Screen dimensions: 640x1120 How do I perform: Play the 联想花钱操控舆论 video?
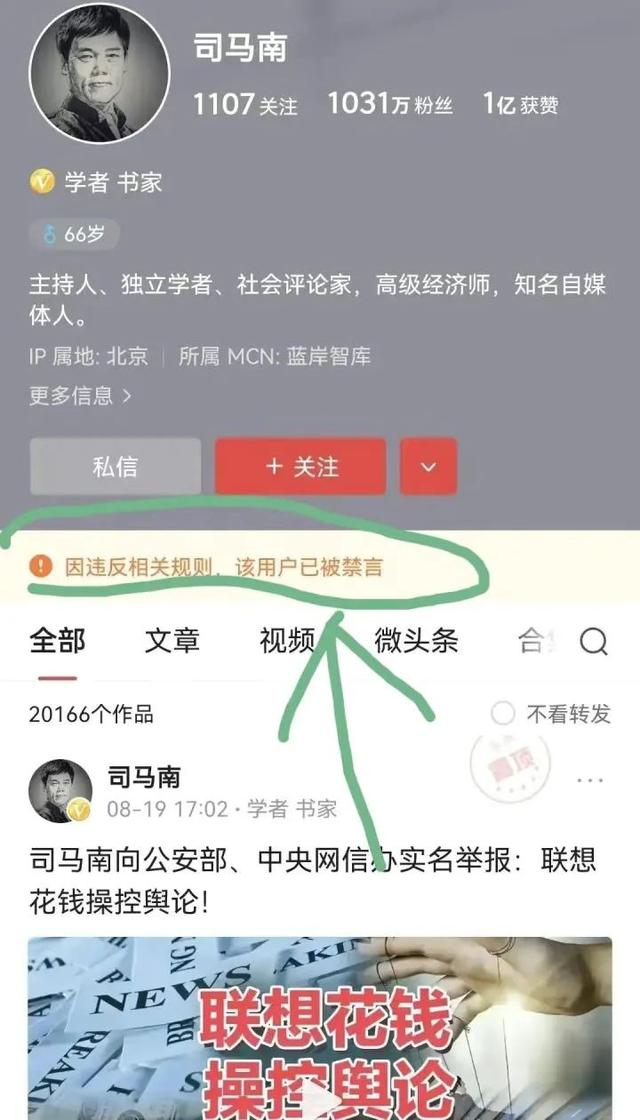320,1029
